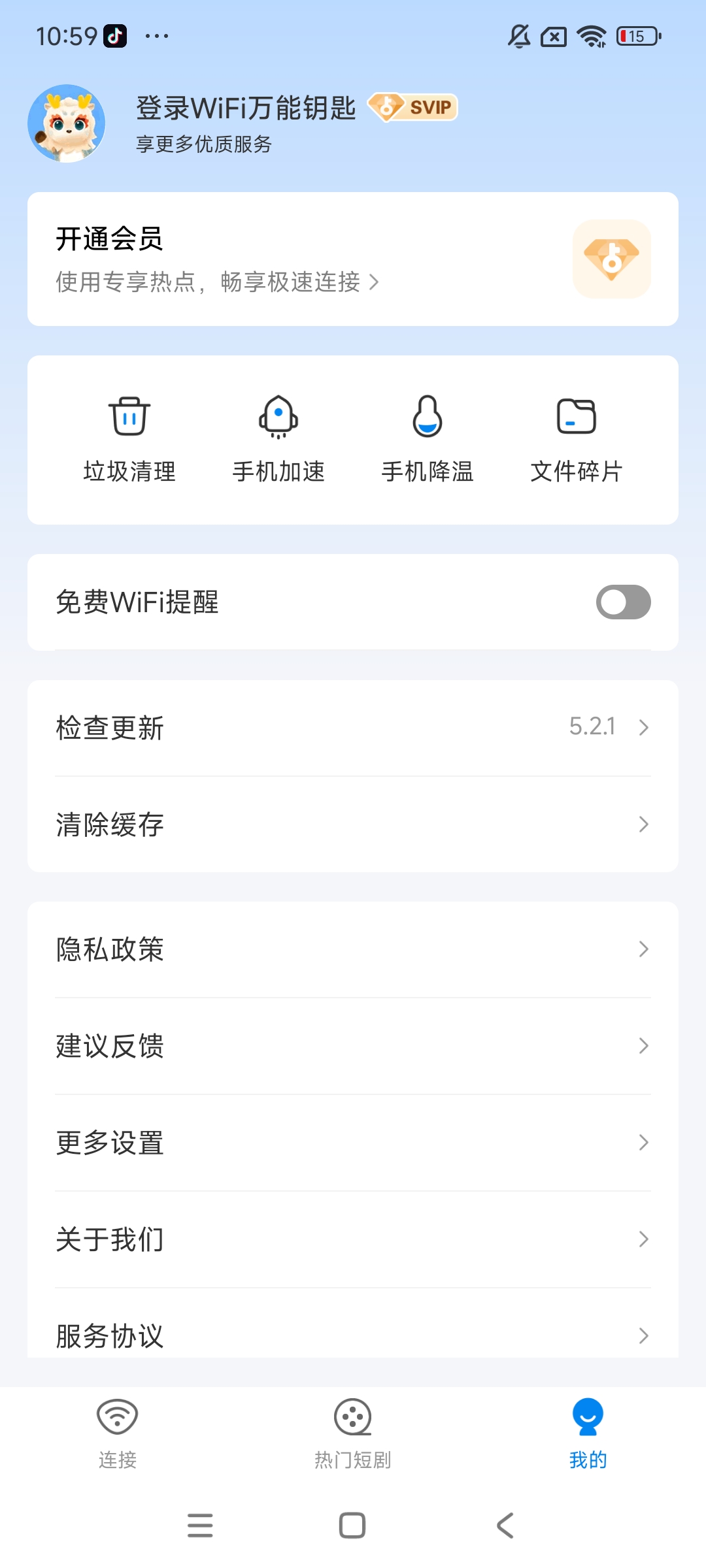Open 建议反馈 feedback page
The image size is (706, 1568).
pyautogui.click(x=353, y=1046)
